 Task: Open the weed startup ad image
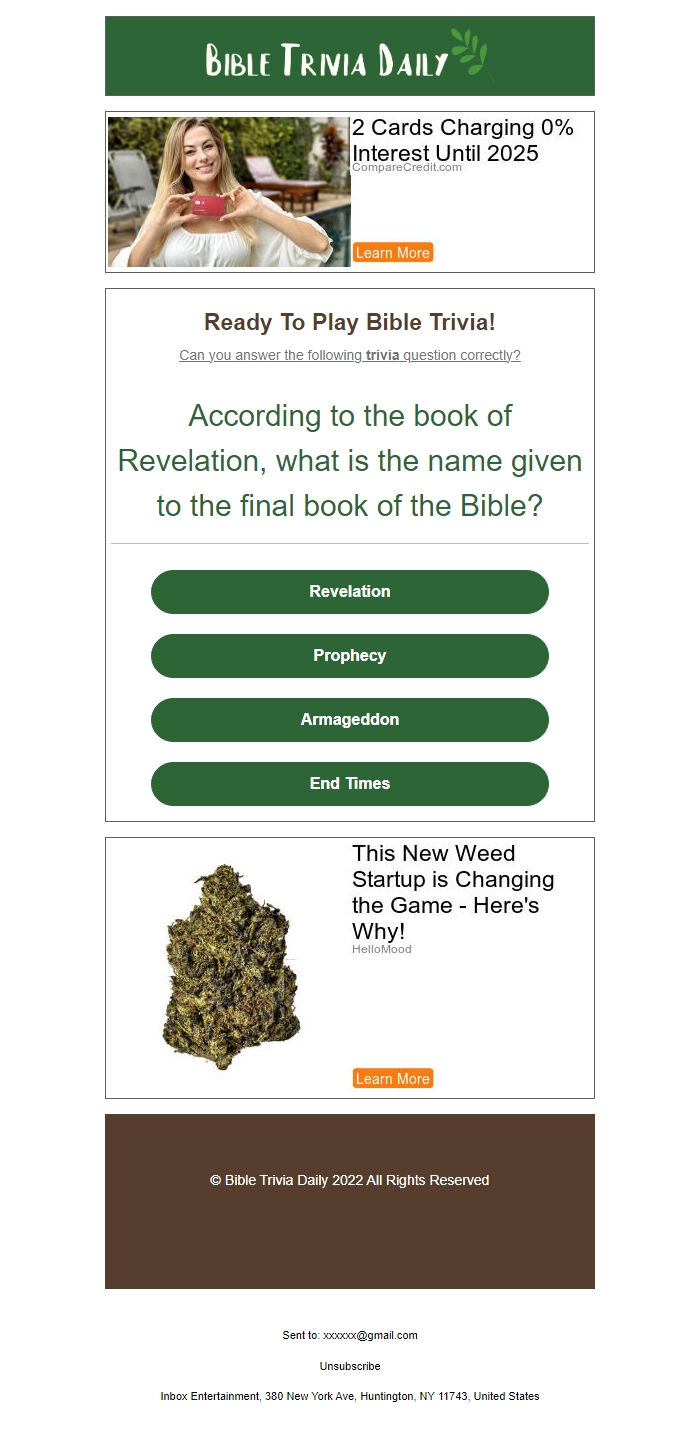(229, 967)
